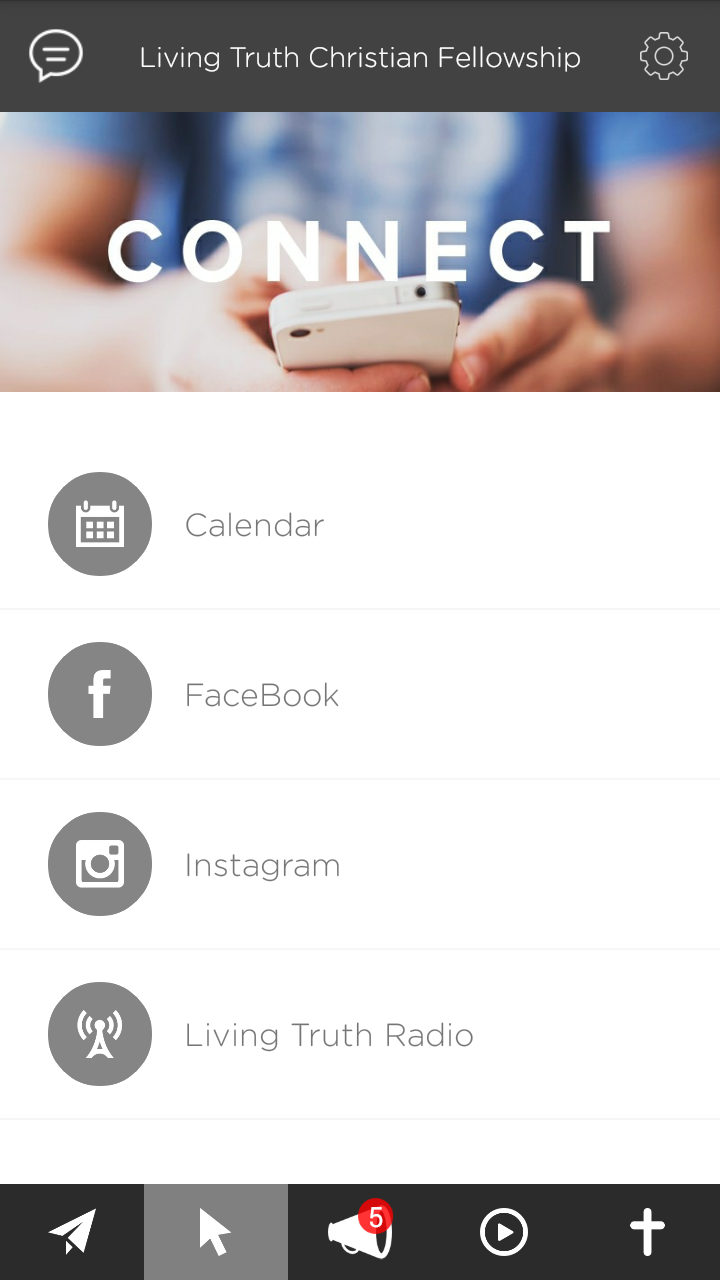Open Living Truth Radio

(360, 1034)
